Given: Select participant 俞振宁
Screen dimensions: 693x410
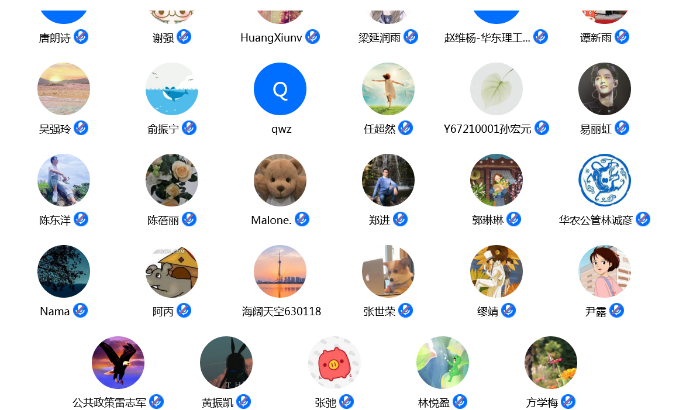Looking at the screenshot, I should pyautogui.click(x=172, y=89).
